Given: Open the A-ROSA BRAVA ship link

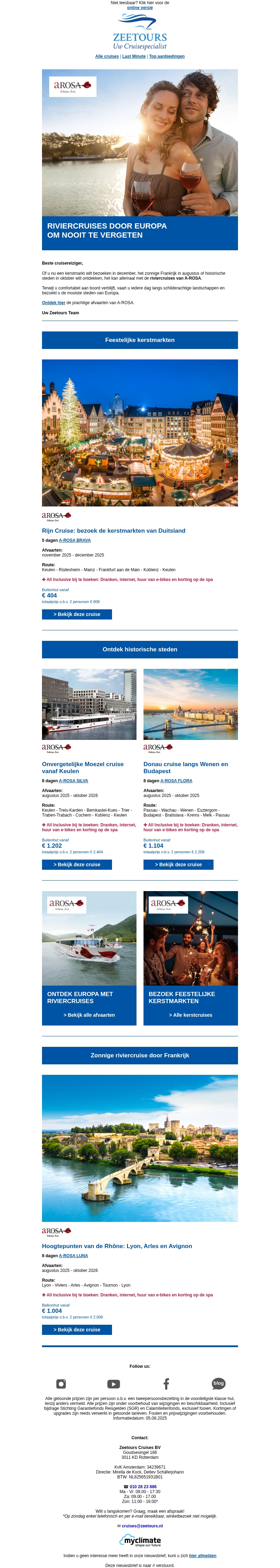Looking at the screenshot, I should (x=75, y=540).
